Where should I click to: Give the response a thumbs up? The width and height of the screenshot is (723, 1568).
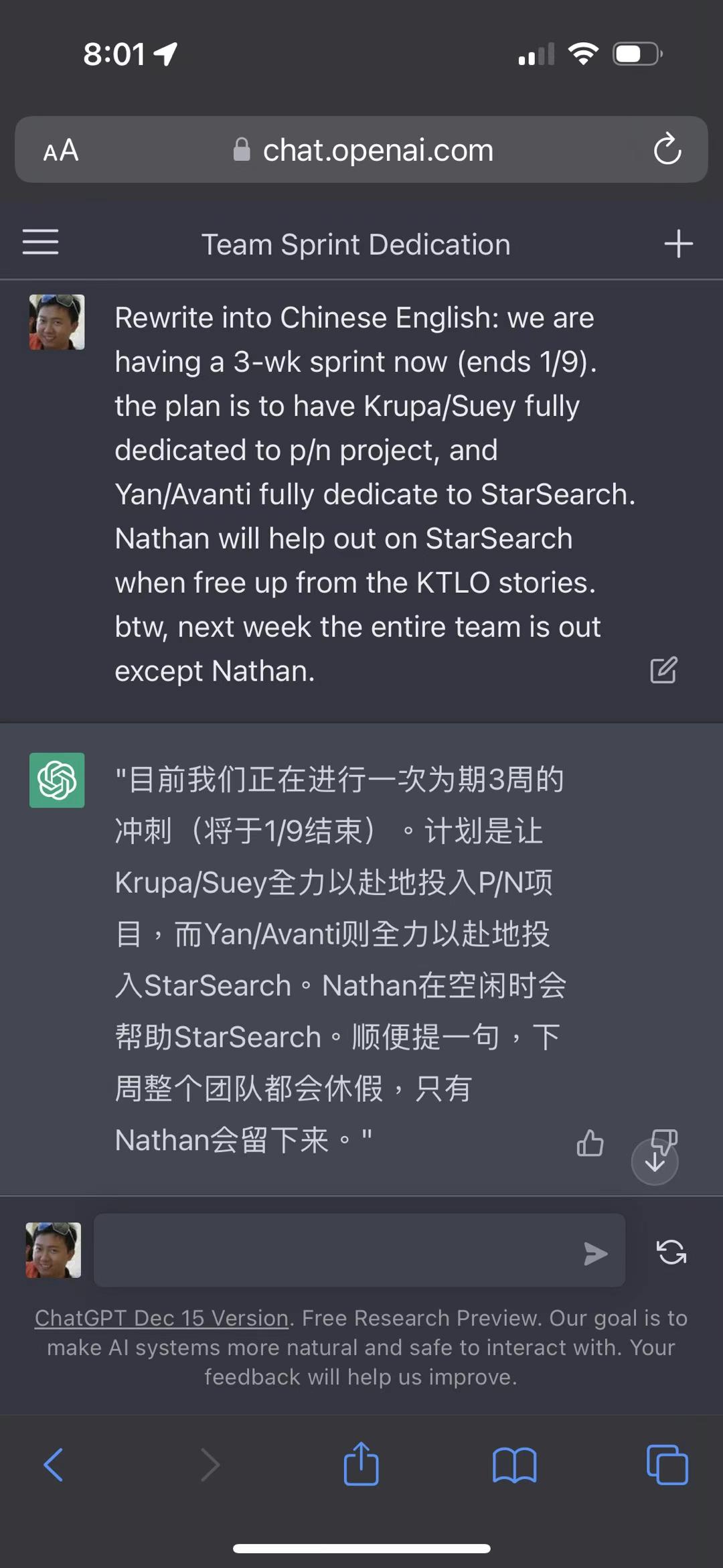pyautogui.click(x=590, y=1143)
